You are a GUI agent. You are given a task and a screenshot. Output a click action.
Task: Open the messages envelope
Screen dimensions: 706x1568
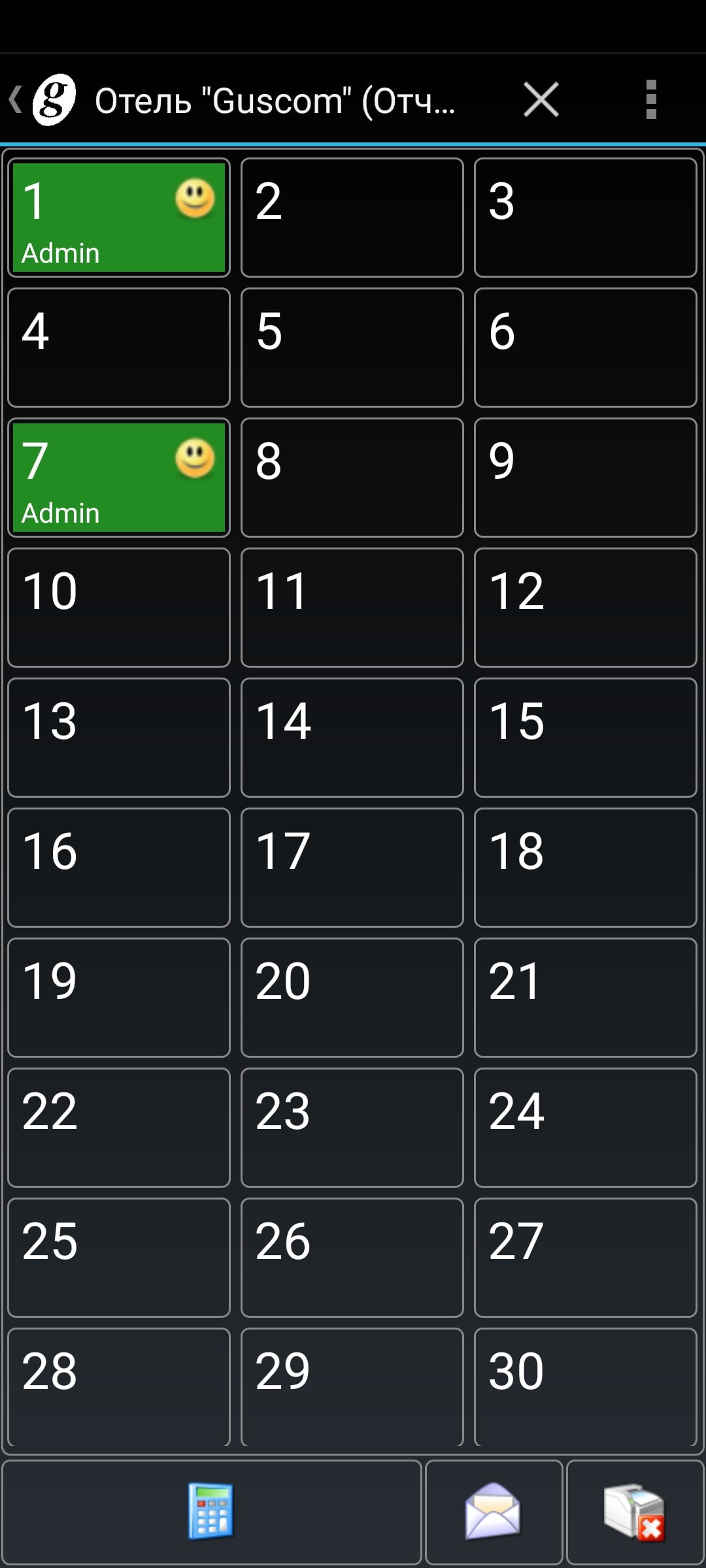(494, 1512)
